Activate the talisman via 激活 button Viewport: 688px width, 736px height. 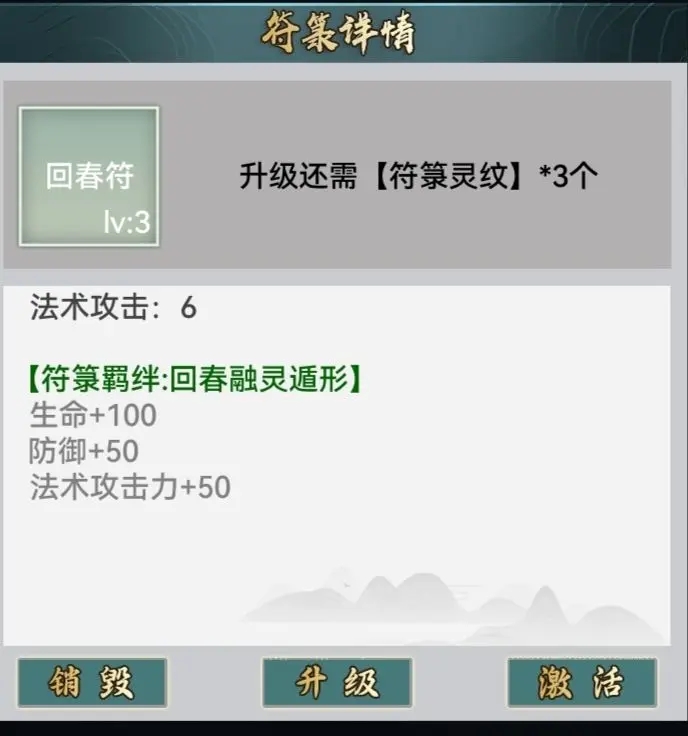(582, 683)
